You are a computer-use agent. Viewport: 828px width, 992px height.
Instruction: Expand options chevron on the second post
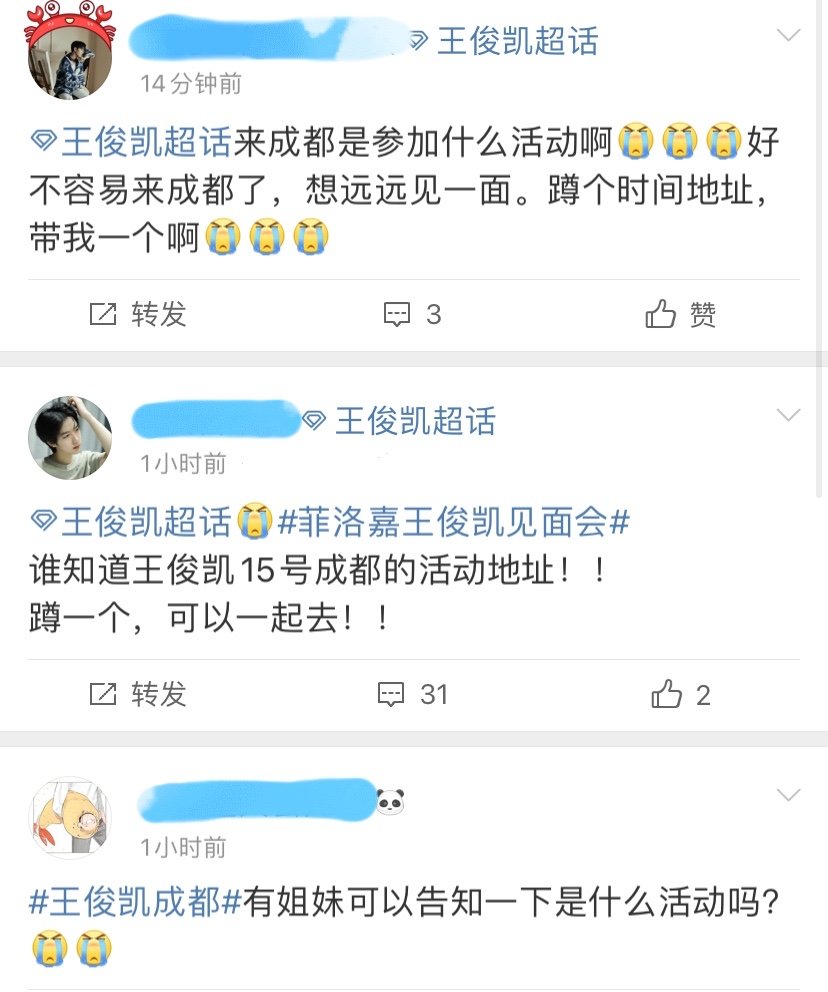(789, 414)
